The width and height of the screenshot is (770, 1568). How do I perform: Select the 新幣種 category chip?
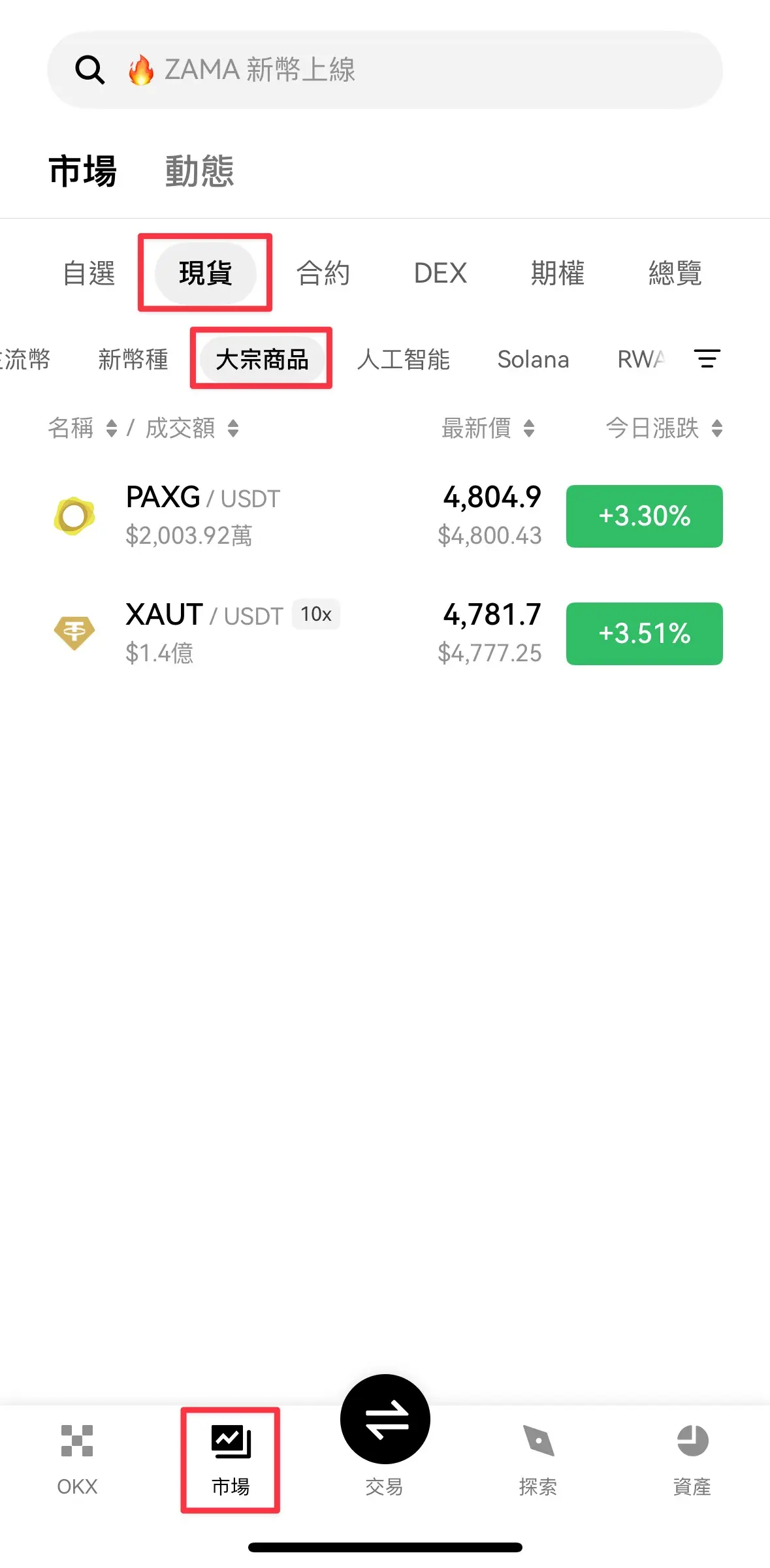133,359
